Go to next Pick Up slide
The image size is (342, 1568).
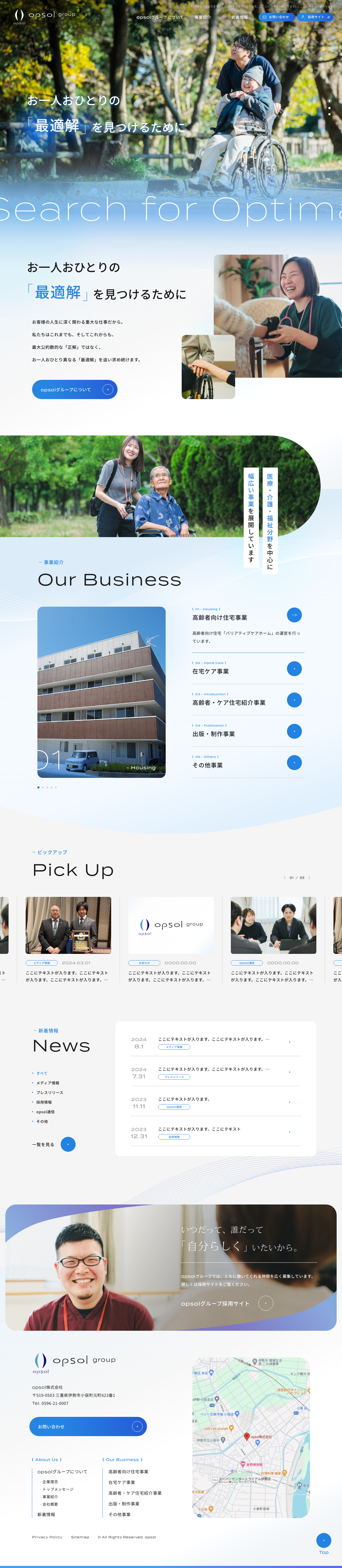[309, 878]
